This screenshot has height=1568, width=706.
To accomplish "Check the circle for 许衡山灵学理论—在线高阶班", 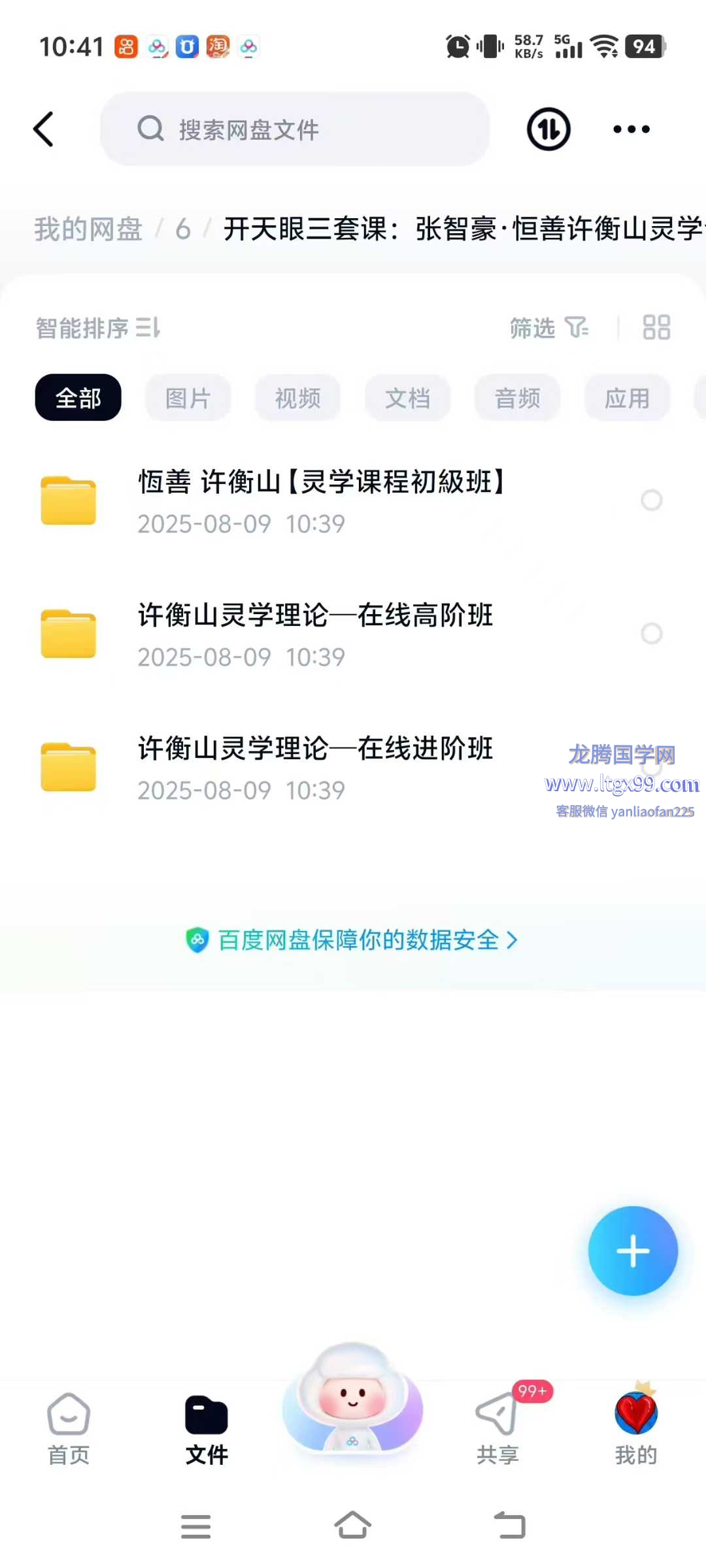I will [652, 634].
